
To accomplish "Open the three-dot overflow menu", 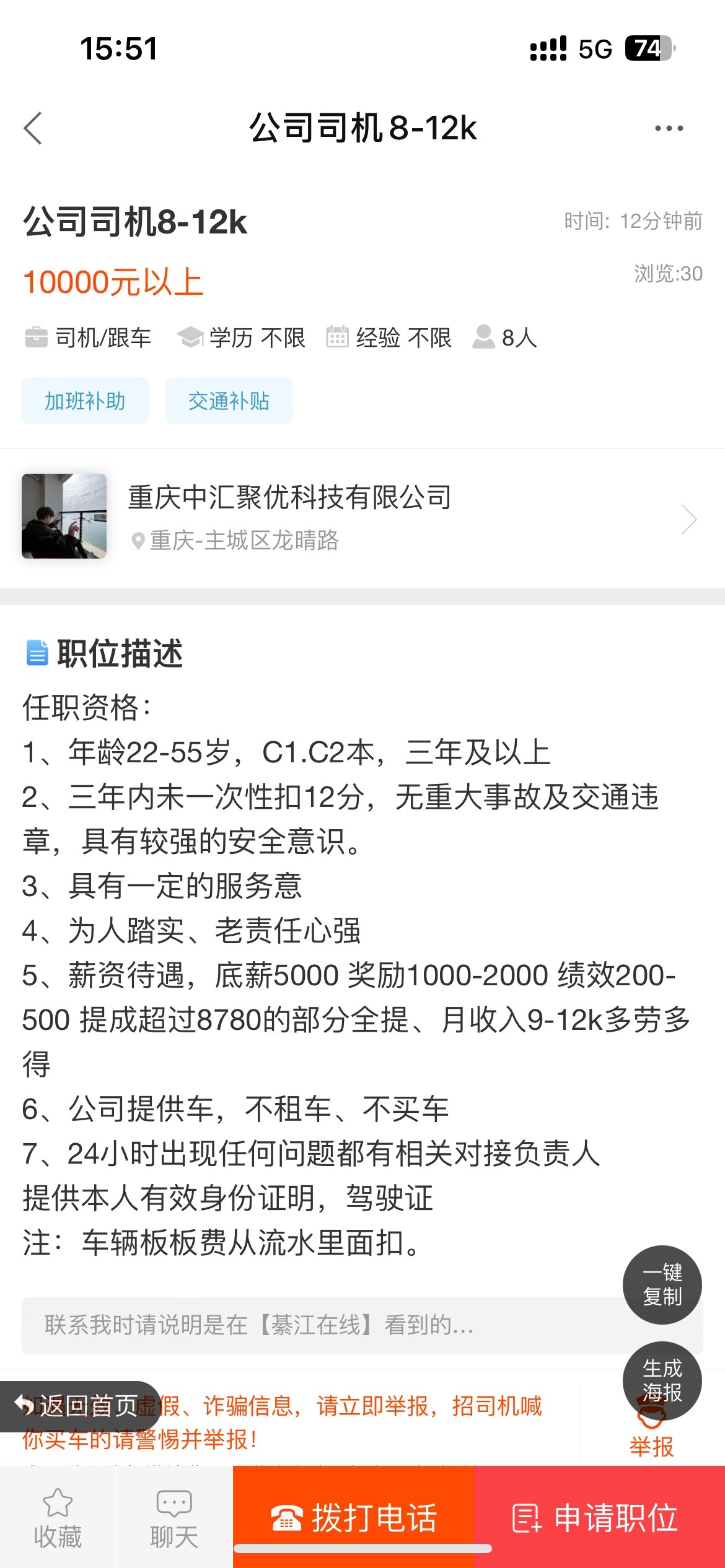I will (669, 128).
